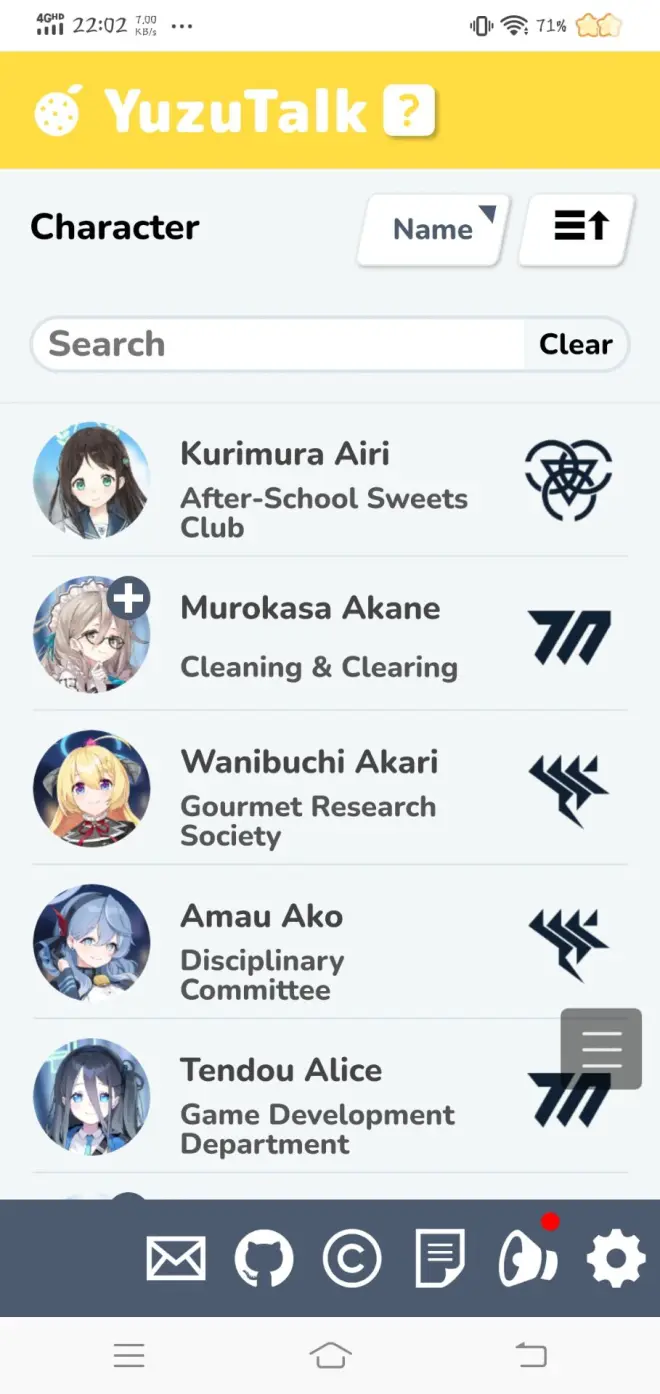Focus the character Search field

tap(280, 344)
